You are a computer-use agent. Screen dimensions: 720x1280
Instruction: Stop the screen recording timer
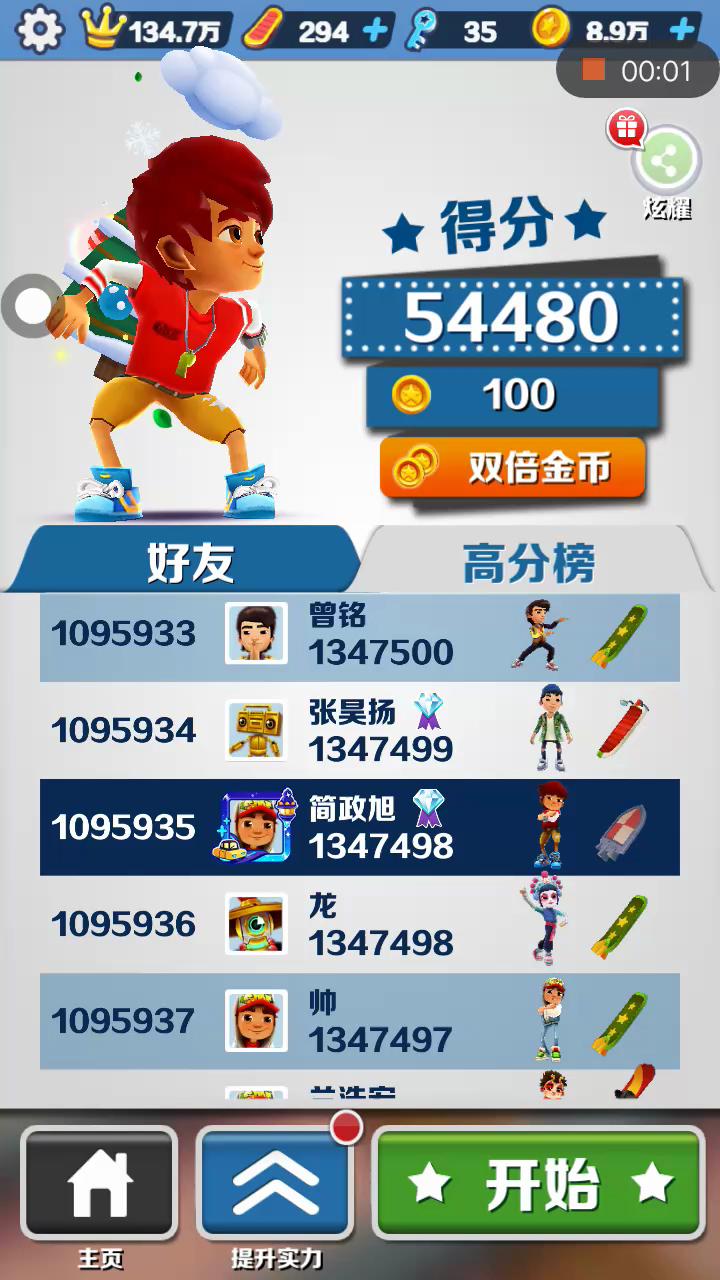(x=594, y=70)
